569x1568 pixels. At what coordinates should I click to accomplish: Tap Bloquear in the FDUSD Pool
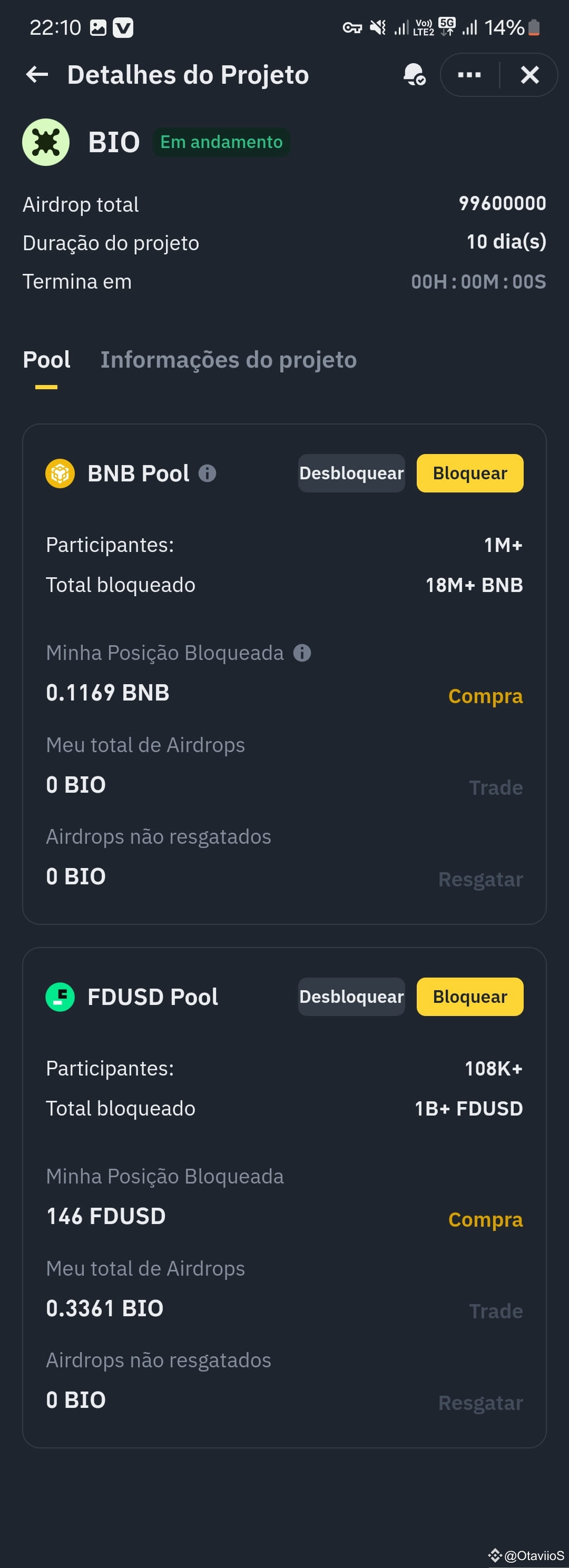pos(469,997)
